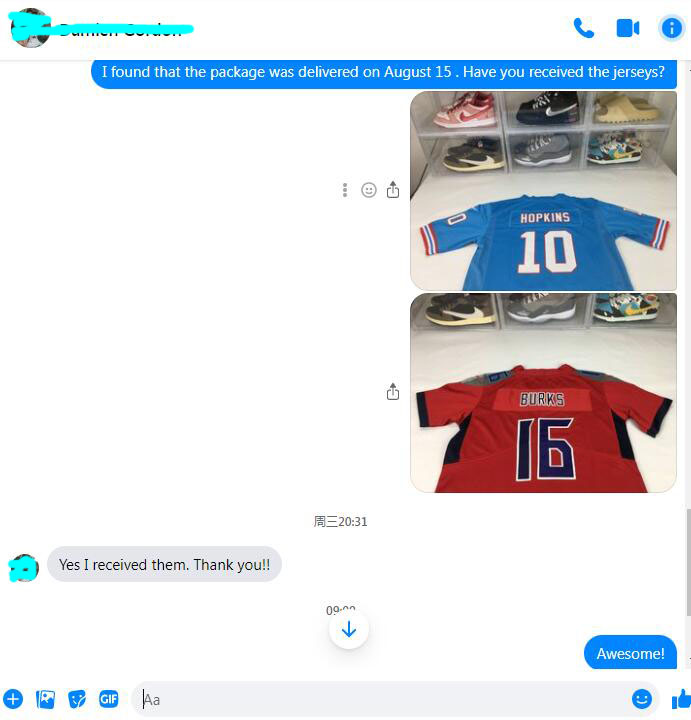Open the GIF picker
Viewport: 691px width, 720px height.
tap(108, 699)
